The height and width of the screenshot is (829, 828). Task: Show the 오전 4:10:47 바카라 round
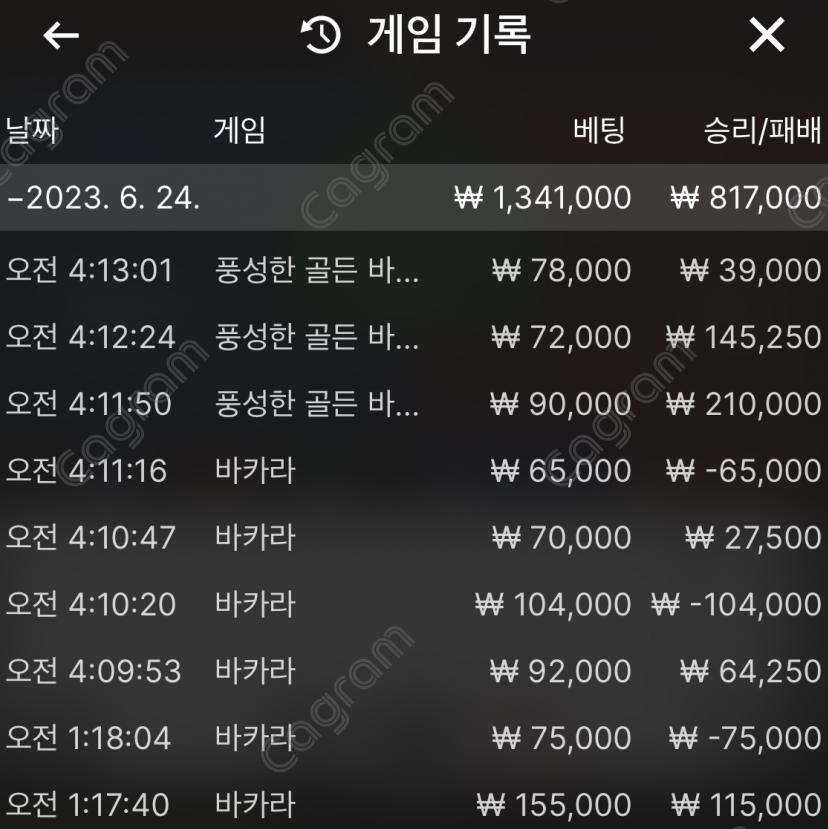414,538
